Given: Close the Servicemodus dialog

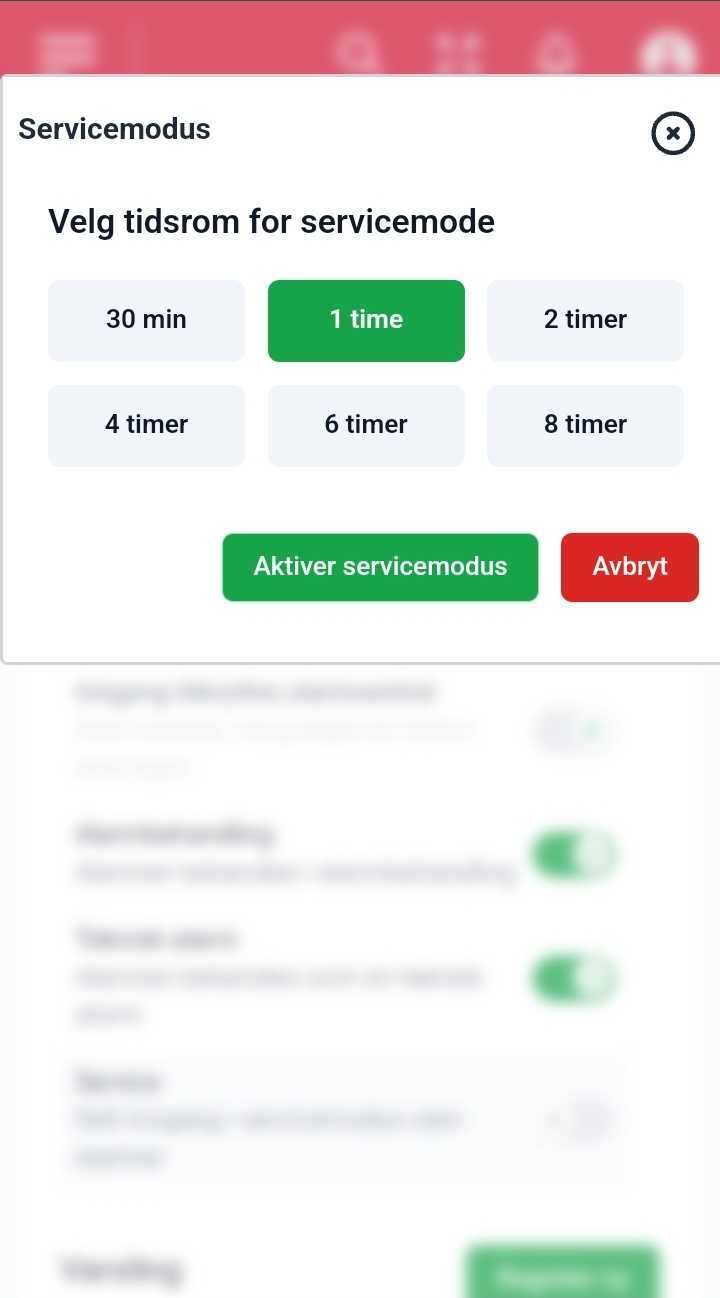Looking at the screenshot, I should point(673,133).
